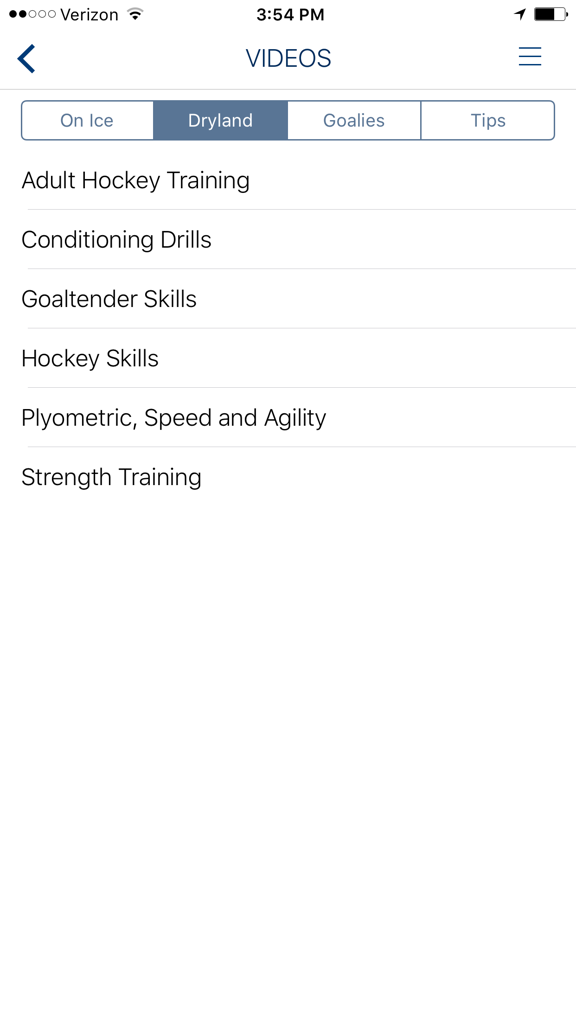
Task: Open the Hockey Skills category
Action: [x=288, y=359]
